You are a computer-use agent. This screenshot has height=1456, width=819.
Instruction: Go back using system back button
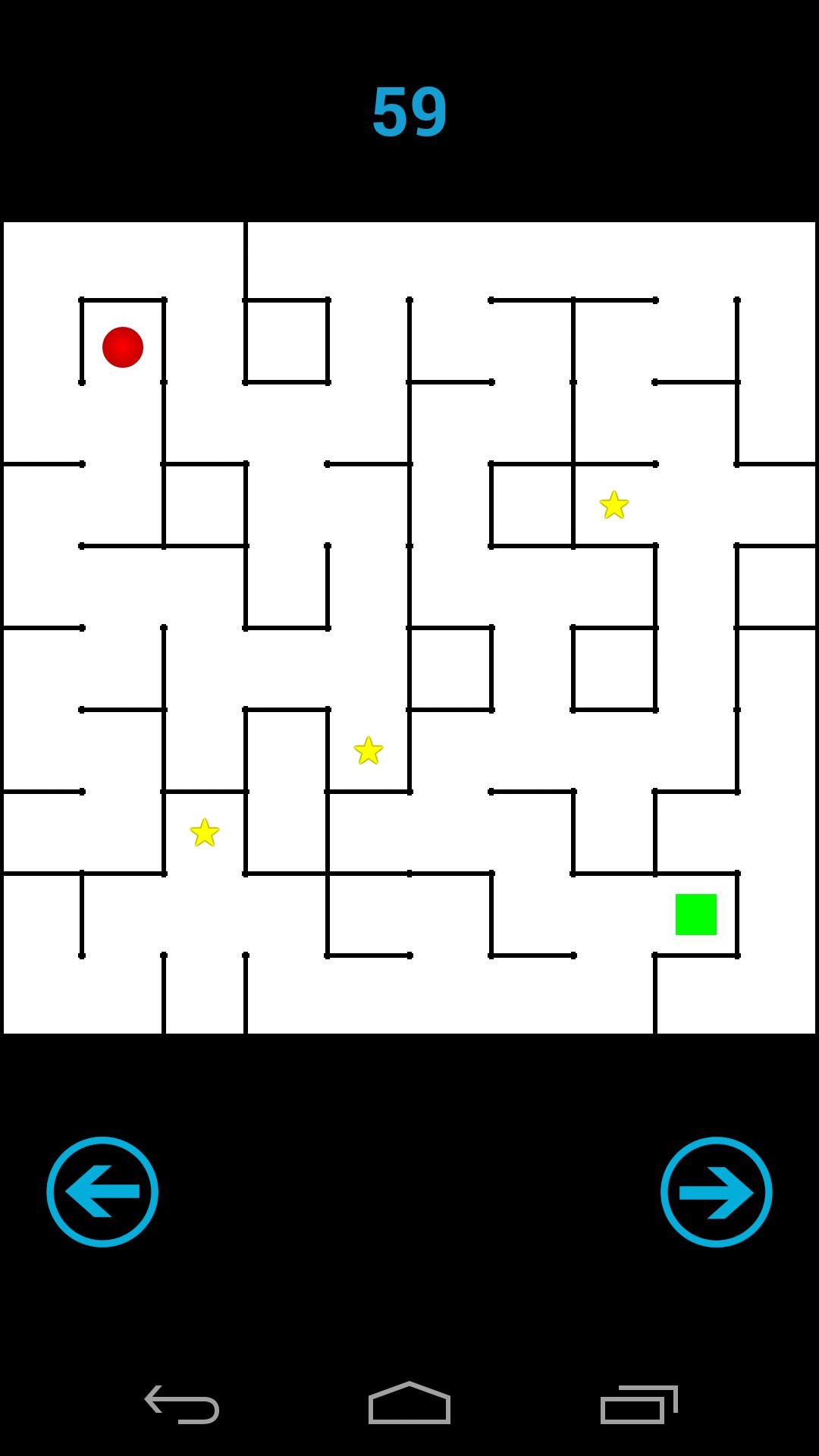click(182, 1404)
